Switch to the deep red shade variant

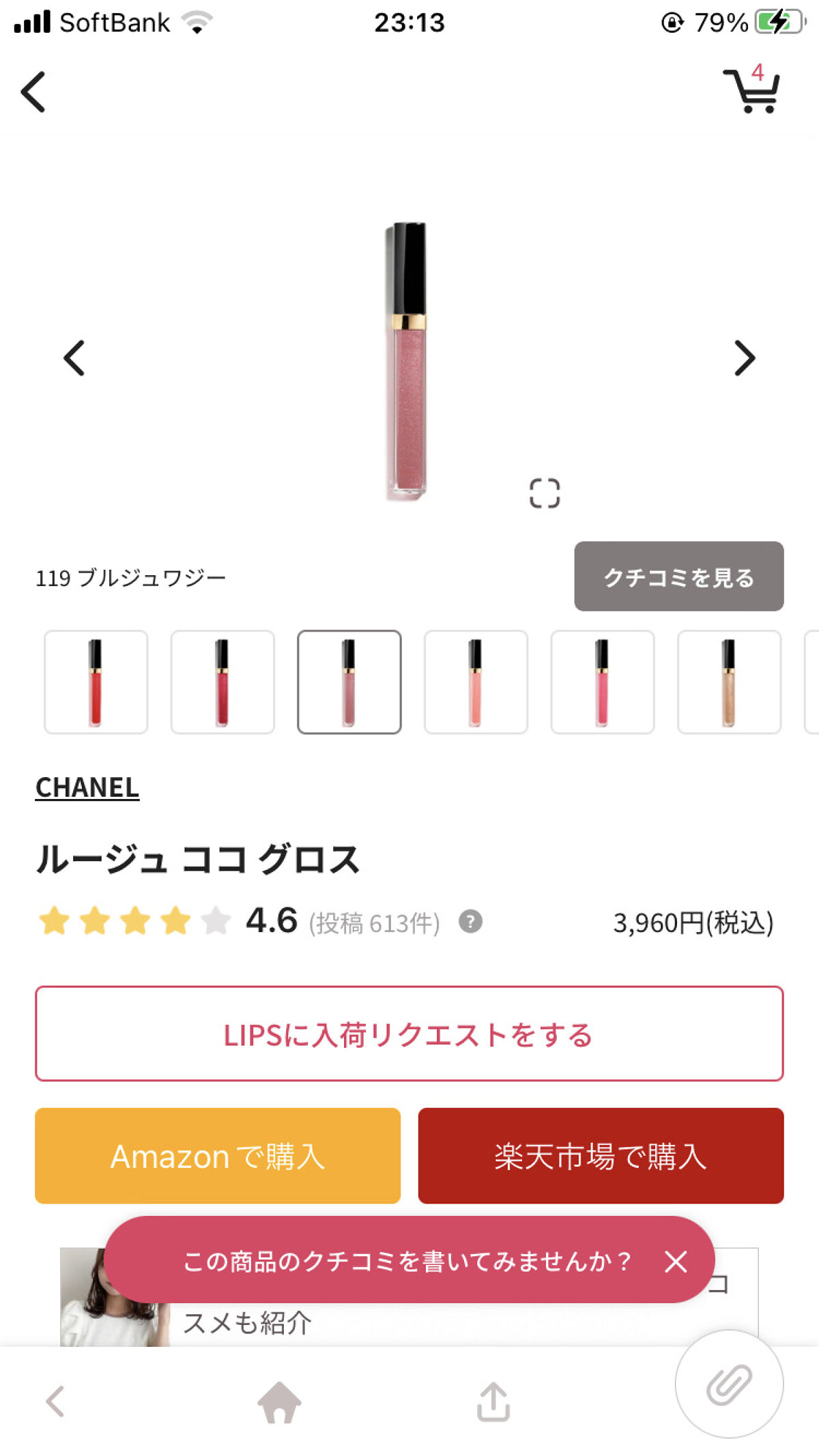click(223, 682)
